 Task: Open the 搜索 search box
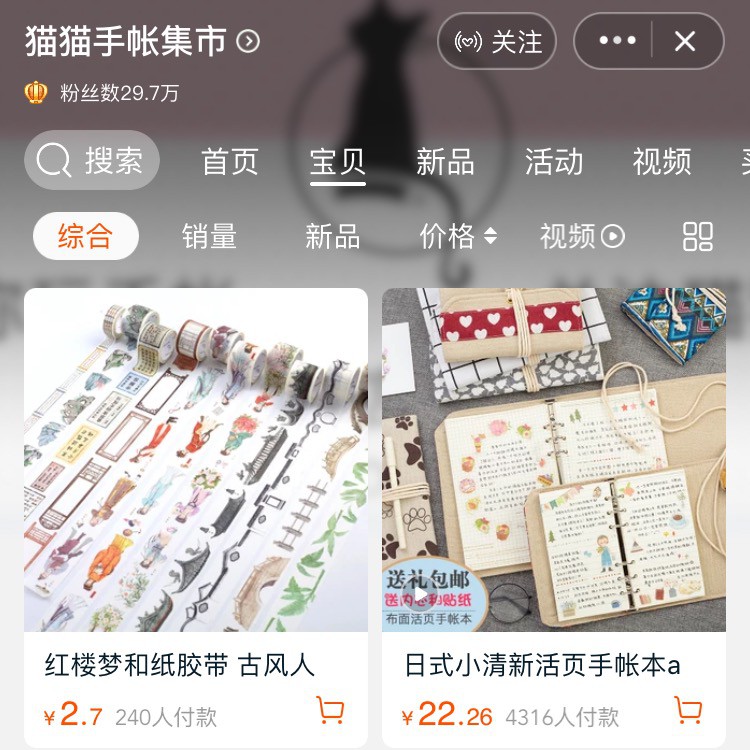92,160
